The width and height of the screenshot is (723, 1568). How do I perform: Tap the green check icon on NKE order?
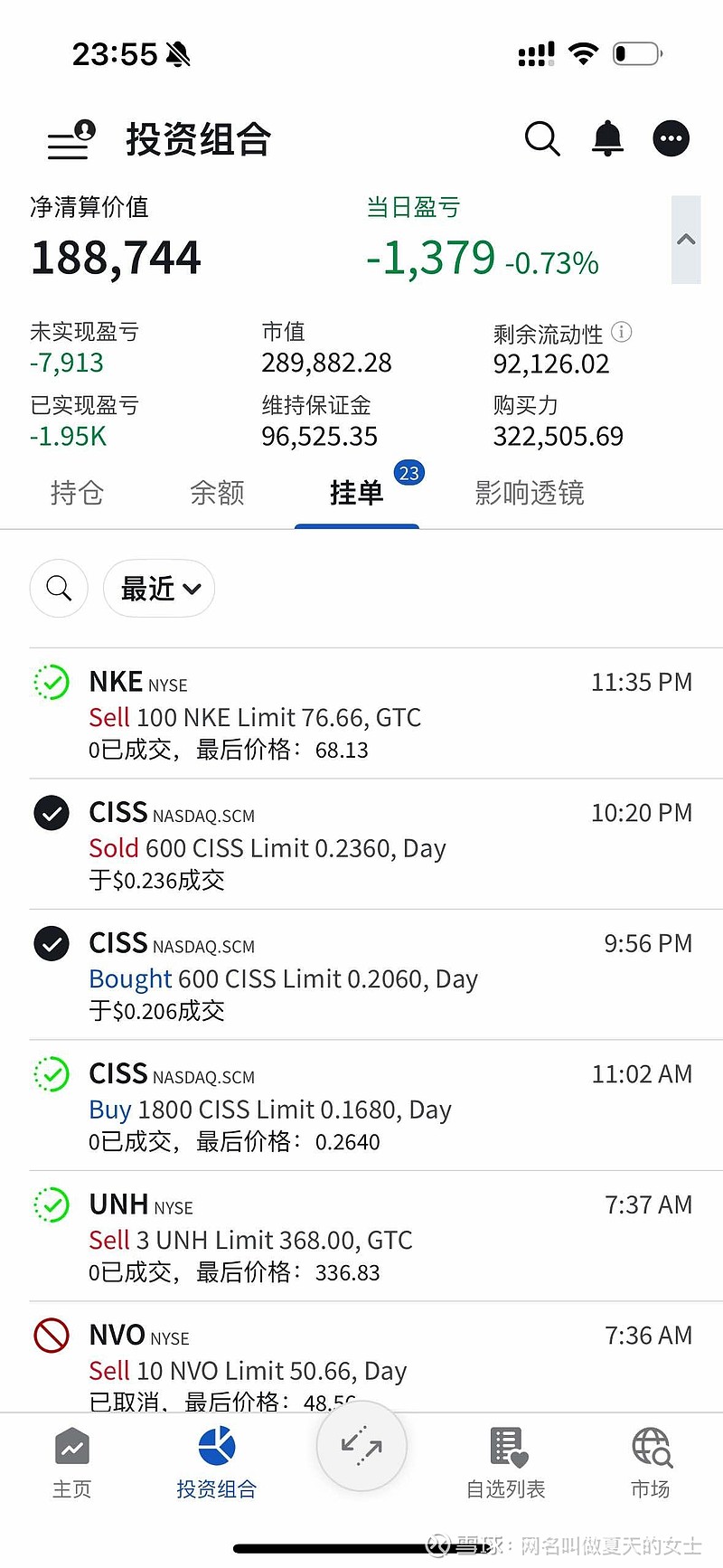51,683
